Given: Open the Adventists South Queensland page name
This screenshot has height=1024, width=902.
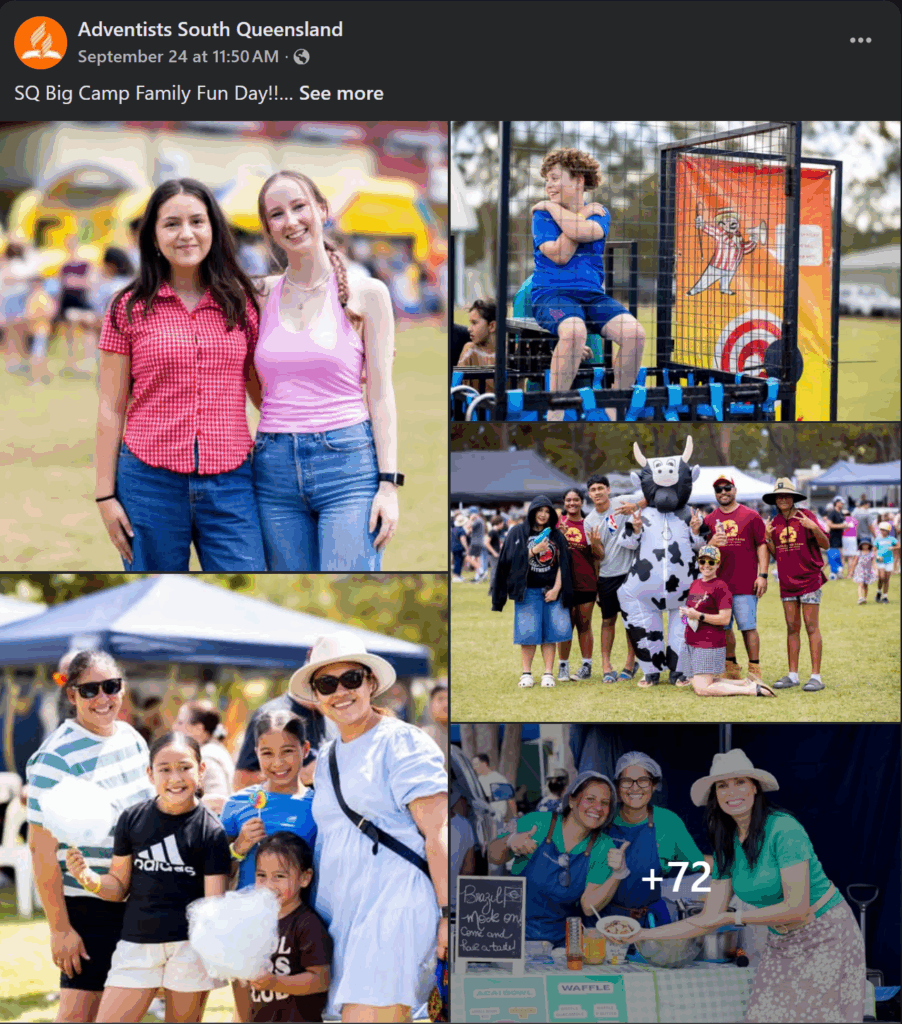Looking at the screenshot, I should tap(210, 29).
